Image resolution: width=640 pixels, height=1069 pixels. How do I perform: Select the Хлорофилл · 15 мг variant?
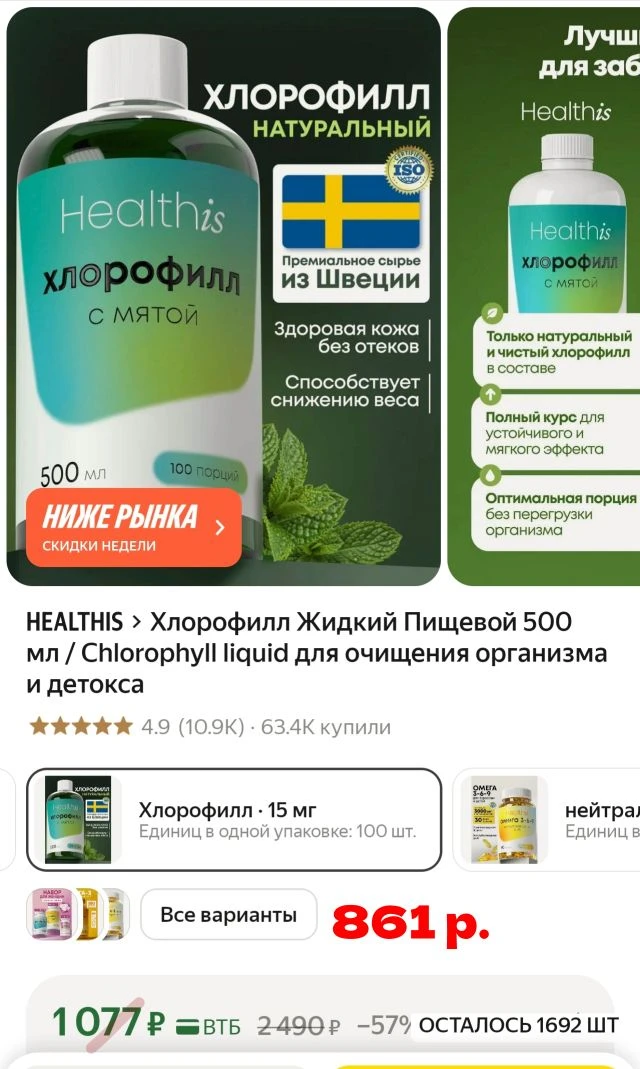(x=233, y=819)
